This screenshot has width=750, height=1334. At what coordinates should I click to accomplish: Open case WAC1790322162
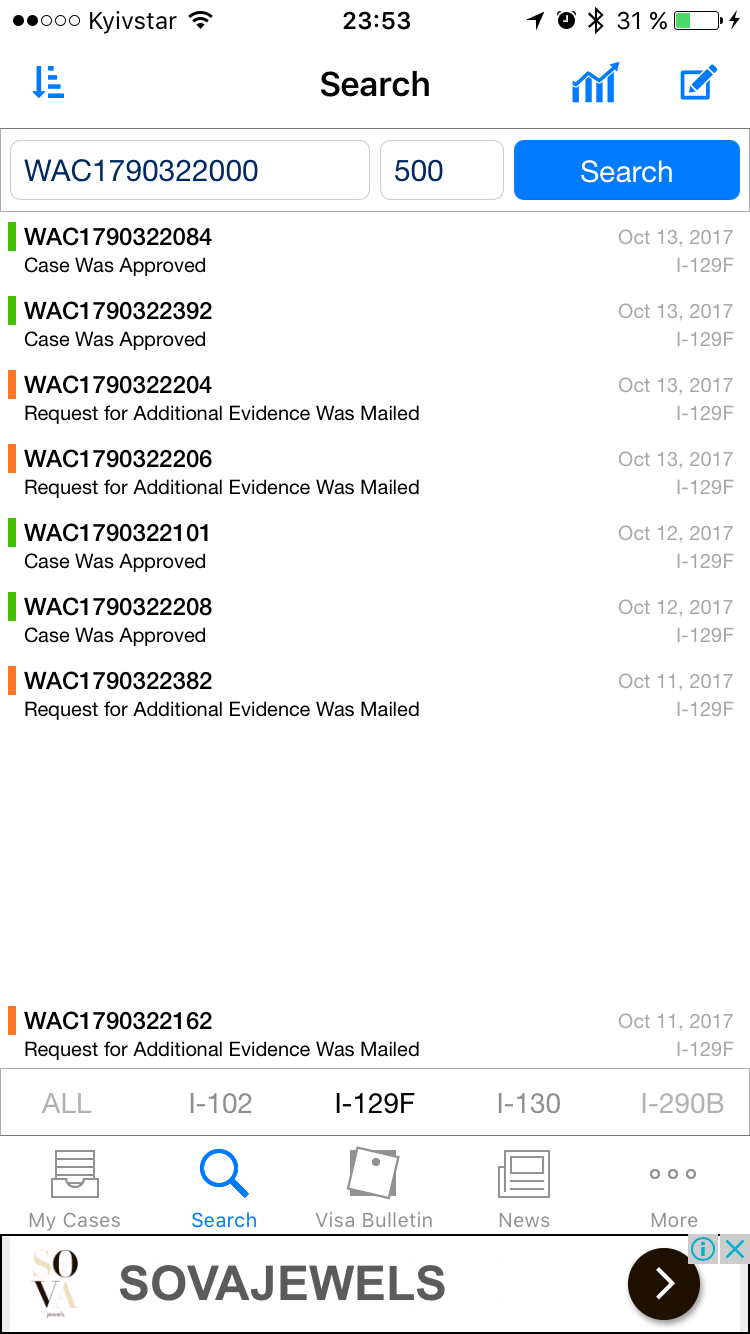tap(375, 1034)
